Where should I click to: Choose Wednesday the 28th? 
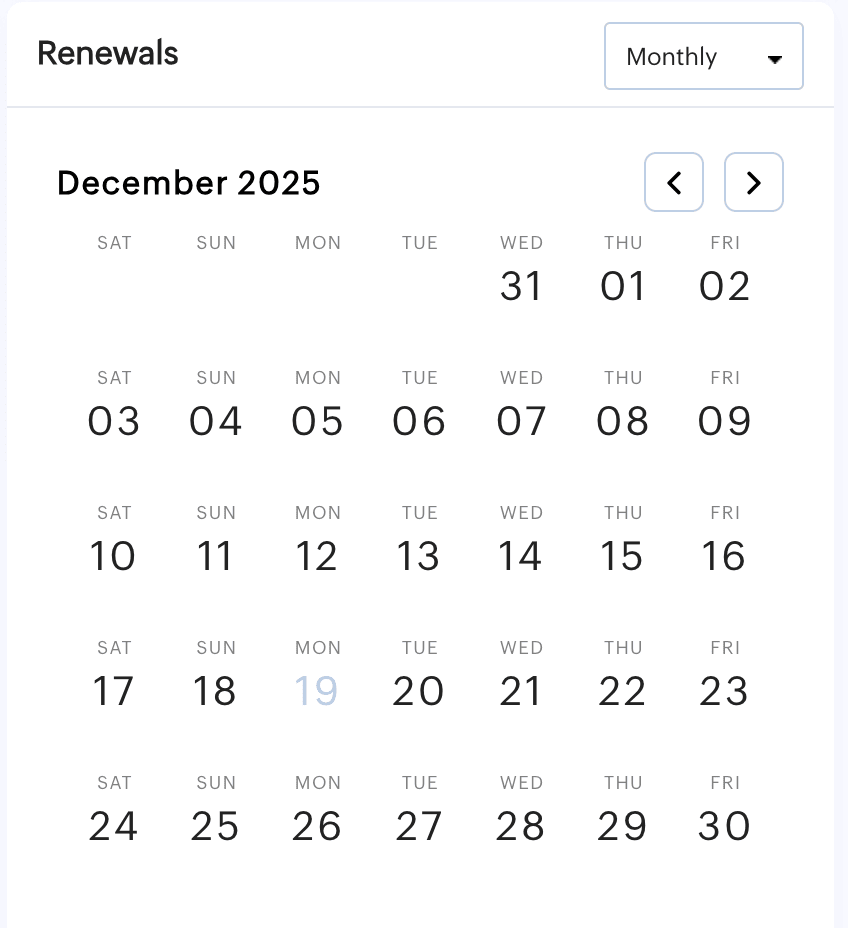[x=521, y=826]
